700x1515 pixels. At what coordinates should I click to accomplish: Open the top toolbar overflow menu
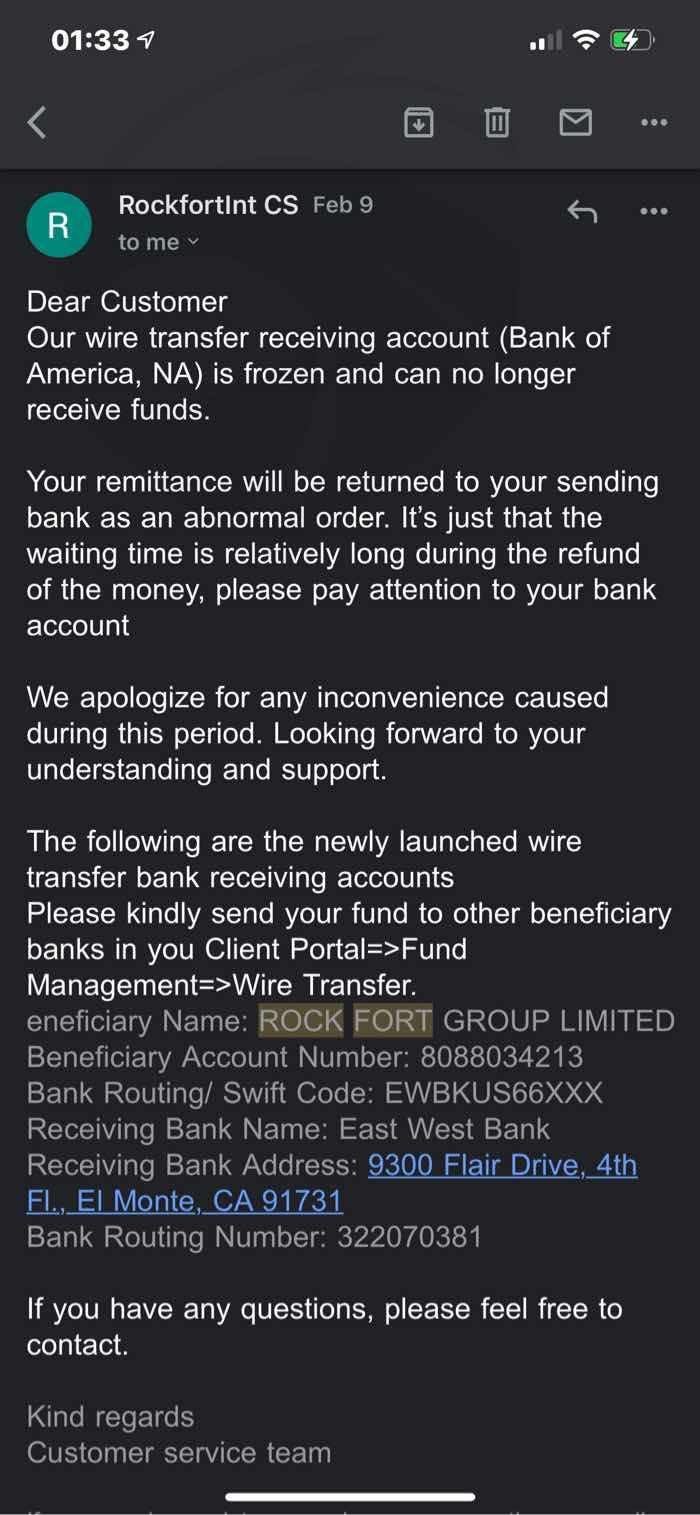tap(653, 123)
